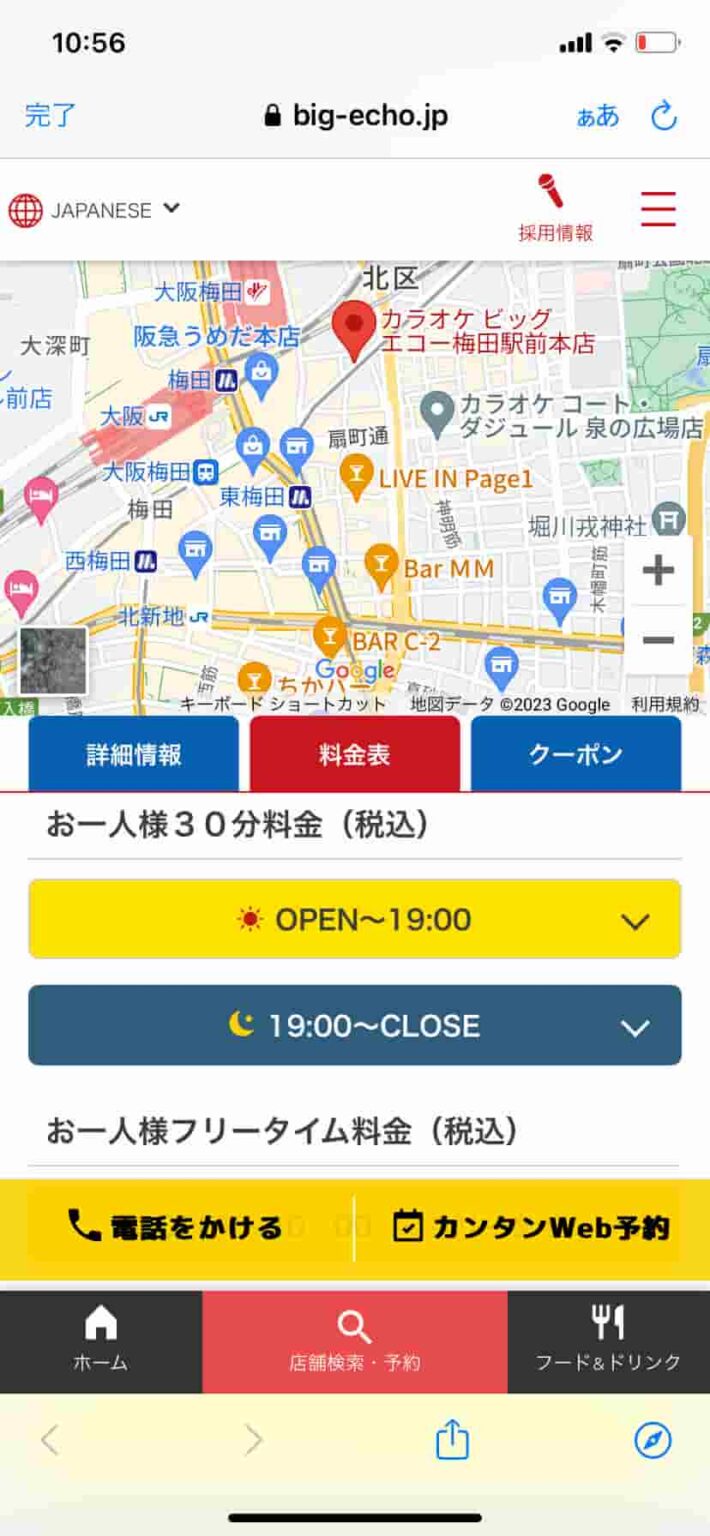
Task: Select the 料金表 tab
Action: [355, 754]
